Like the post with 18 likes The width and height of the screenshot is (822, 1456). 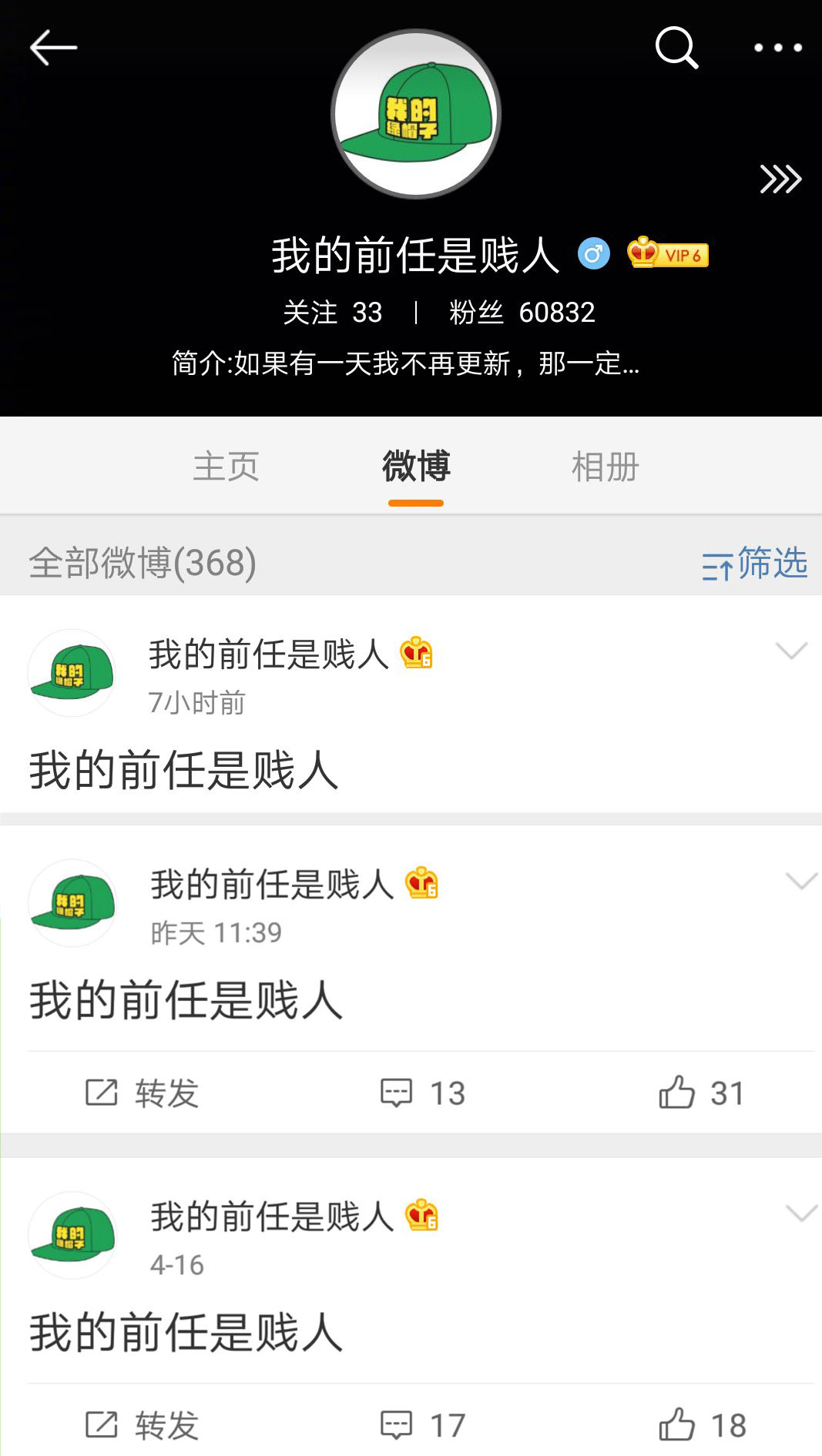pos(702,1425)
